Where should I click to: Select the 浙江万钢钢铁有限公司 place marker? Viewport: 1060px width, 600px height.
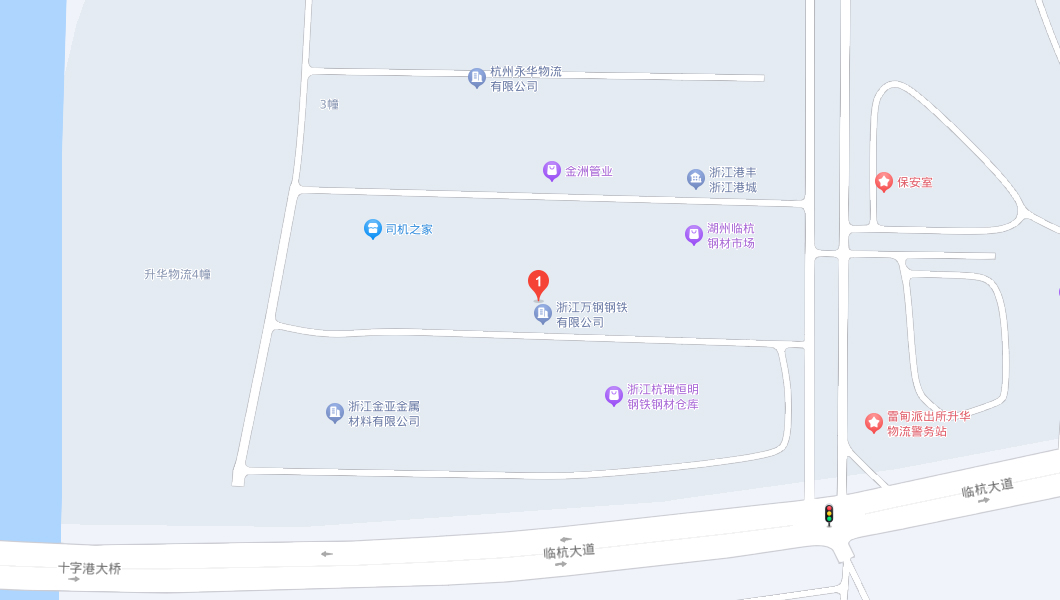[x=543, y=315]
